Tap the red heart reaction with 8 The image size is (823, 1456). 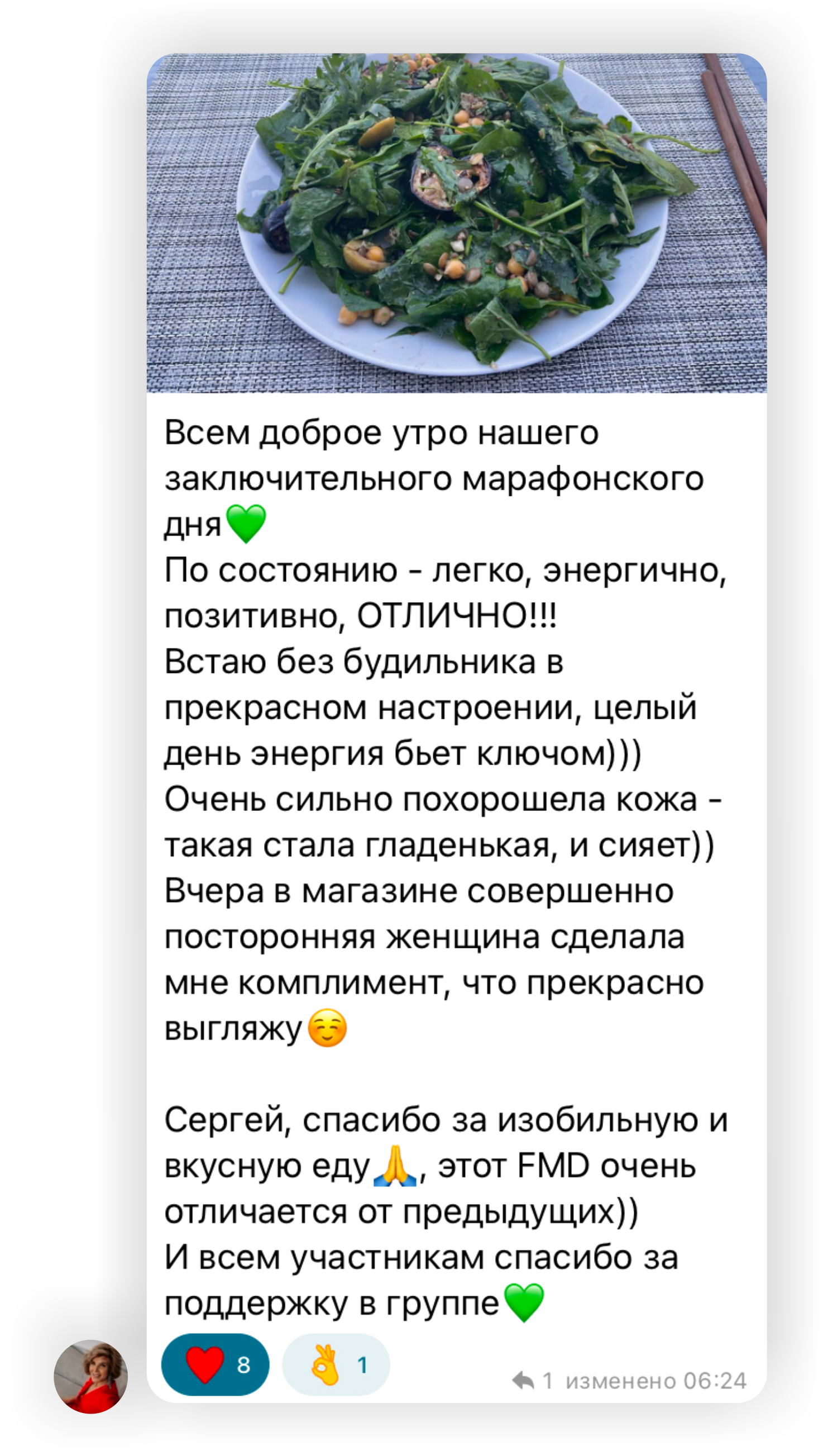click(215, 1364)
